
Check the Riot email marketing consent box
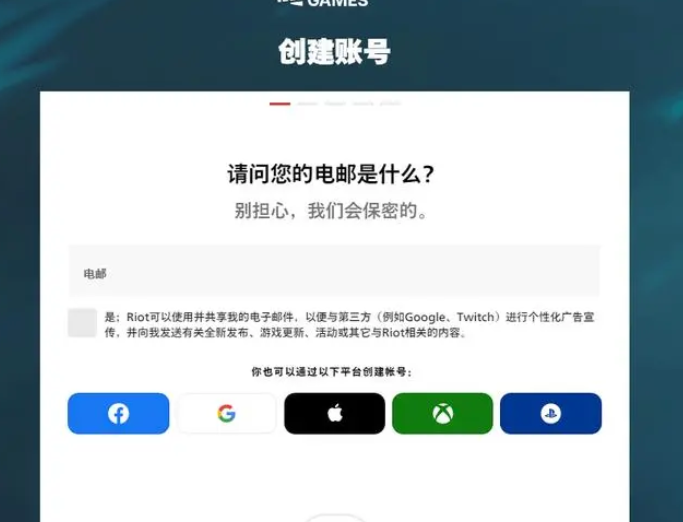82,323
